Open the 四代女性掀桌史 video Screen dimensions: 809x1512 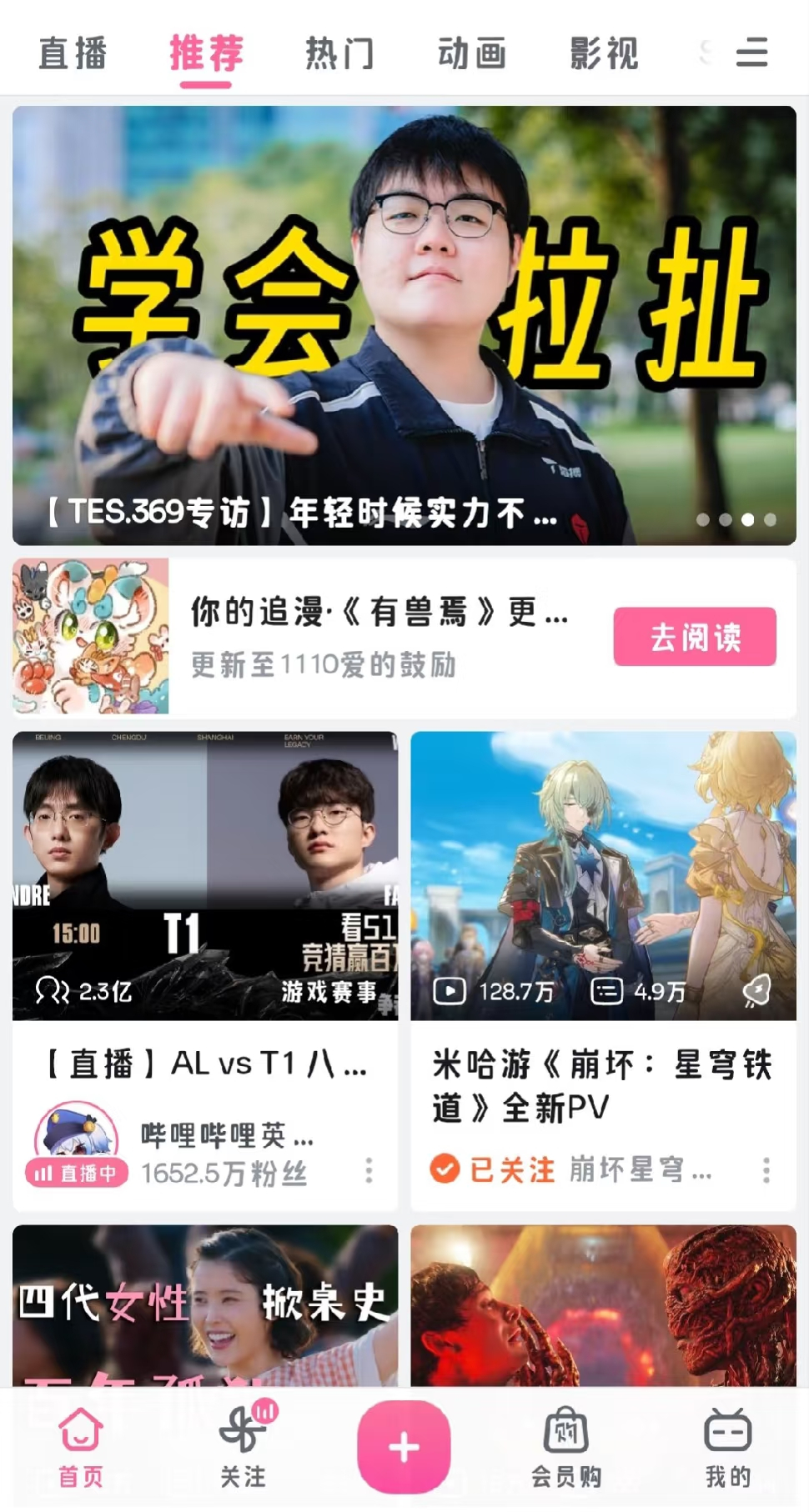tap(205, 1306)
